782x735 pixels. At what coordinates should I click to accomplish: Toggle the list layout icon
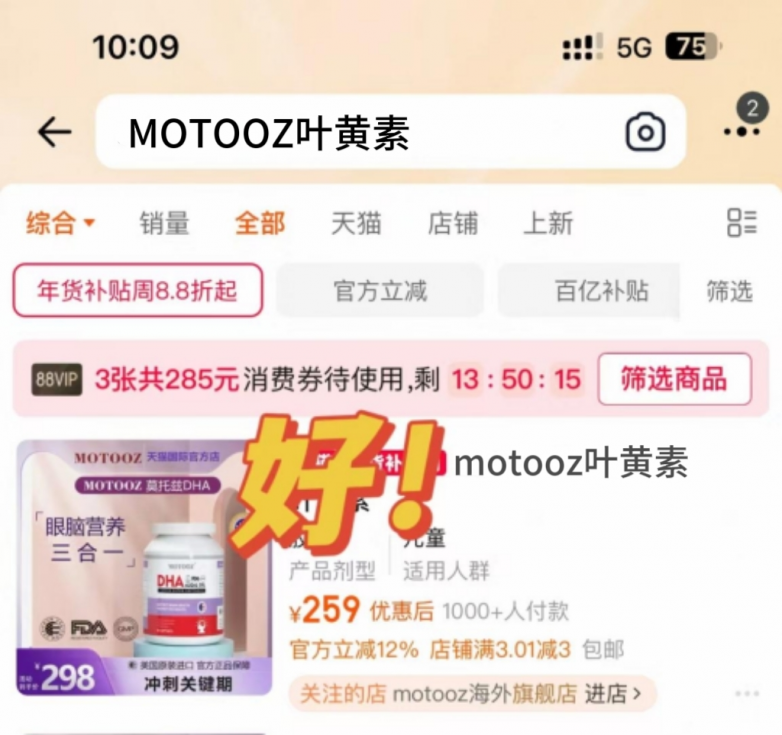[741, 222]
